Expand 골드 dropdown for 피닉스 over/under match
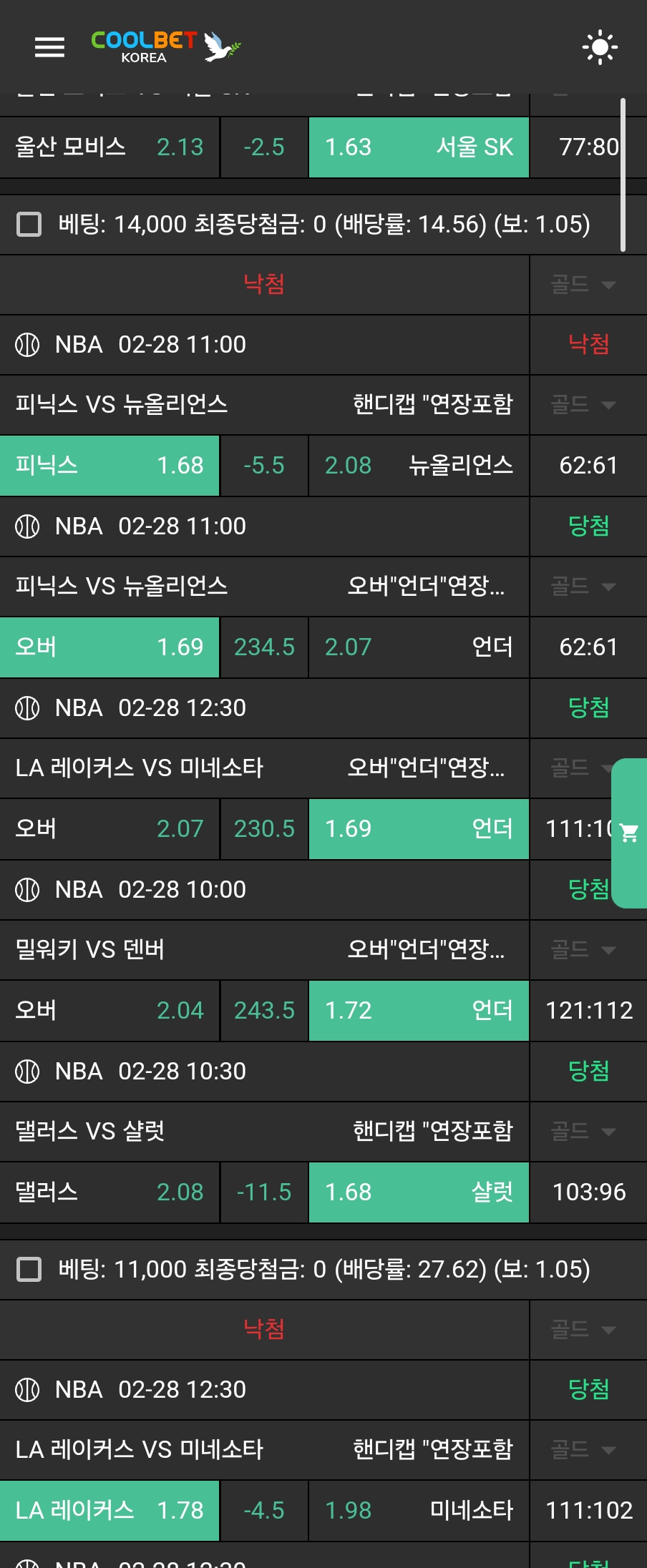The width and height of the screenshot is (647, 1568). (584, 587)
